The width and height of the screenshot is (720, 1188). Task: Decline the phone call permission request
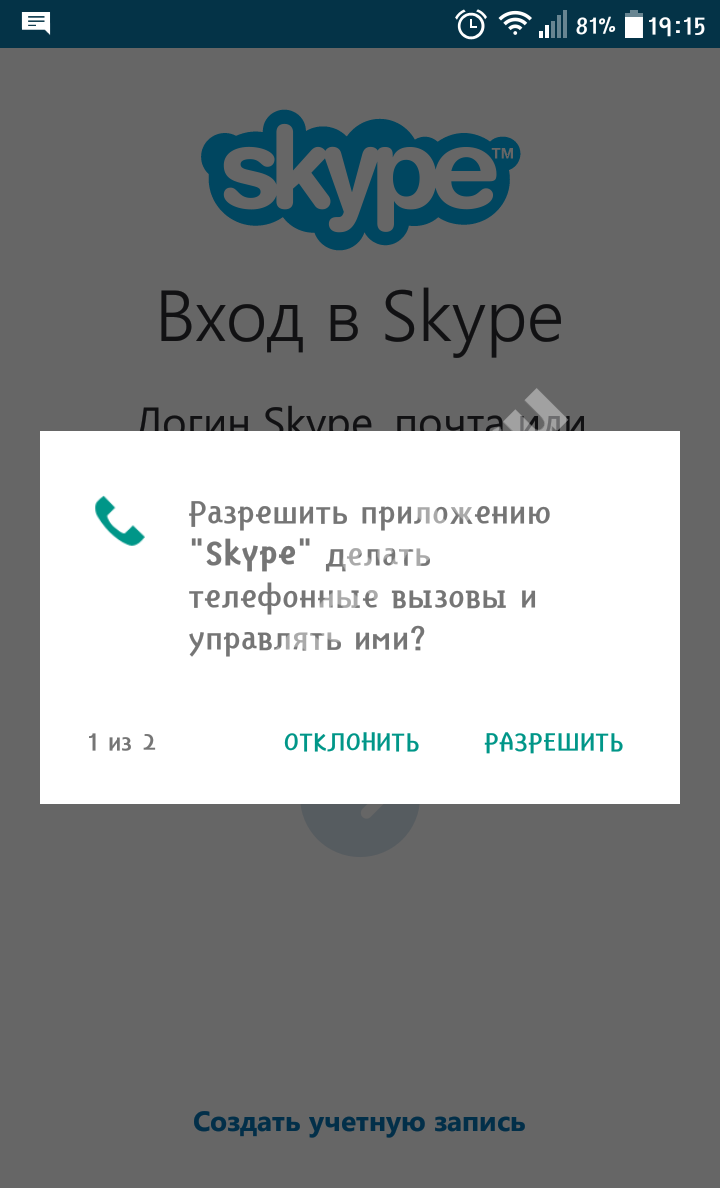[351, 743]
